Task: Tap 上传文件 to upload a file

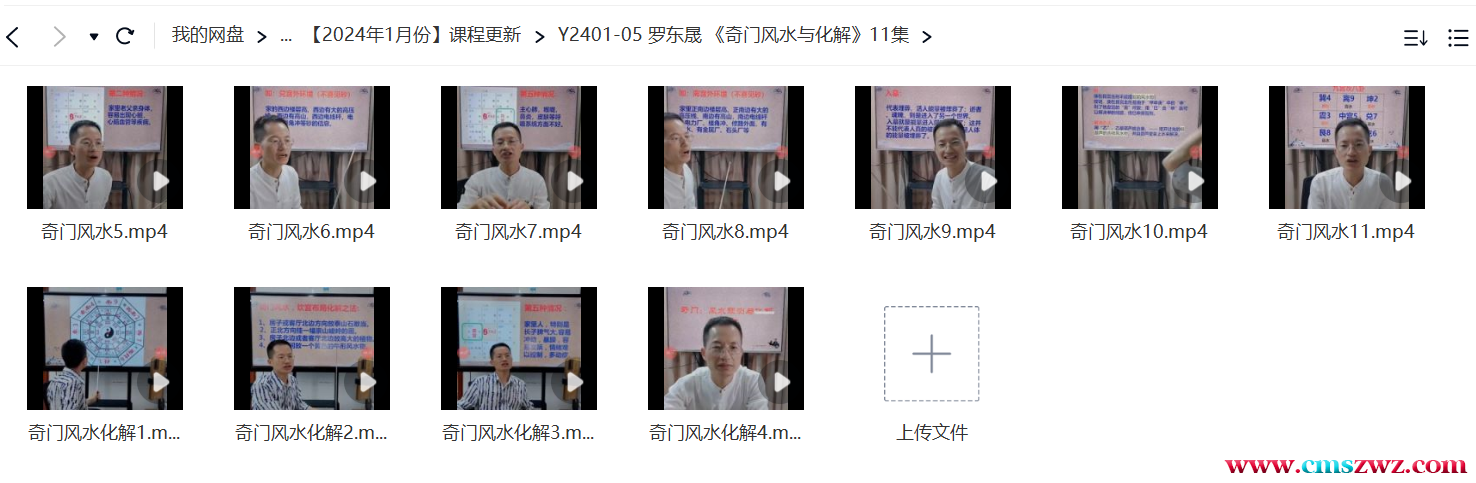Action: pyautogui.click(x=931, y=355)
